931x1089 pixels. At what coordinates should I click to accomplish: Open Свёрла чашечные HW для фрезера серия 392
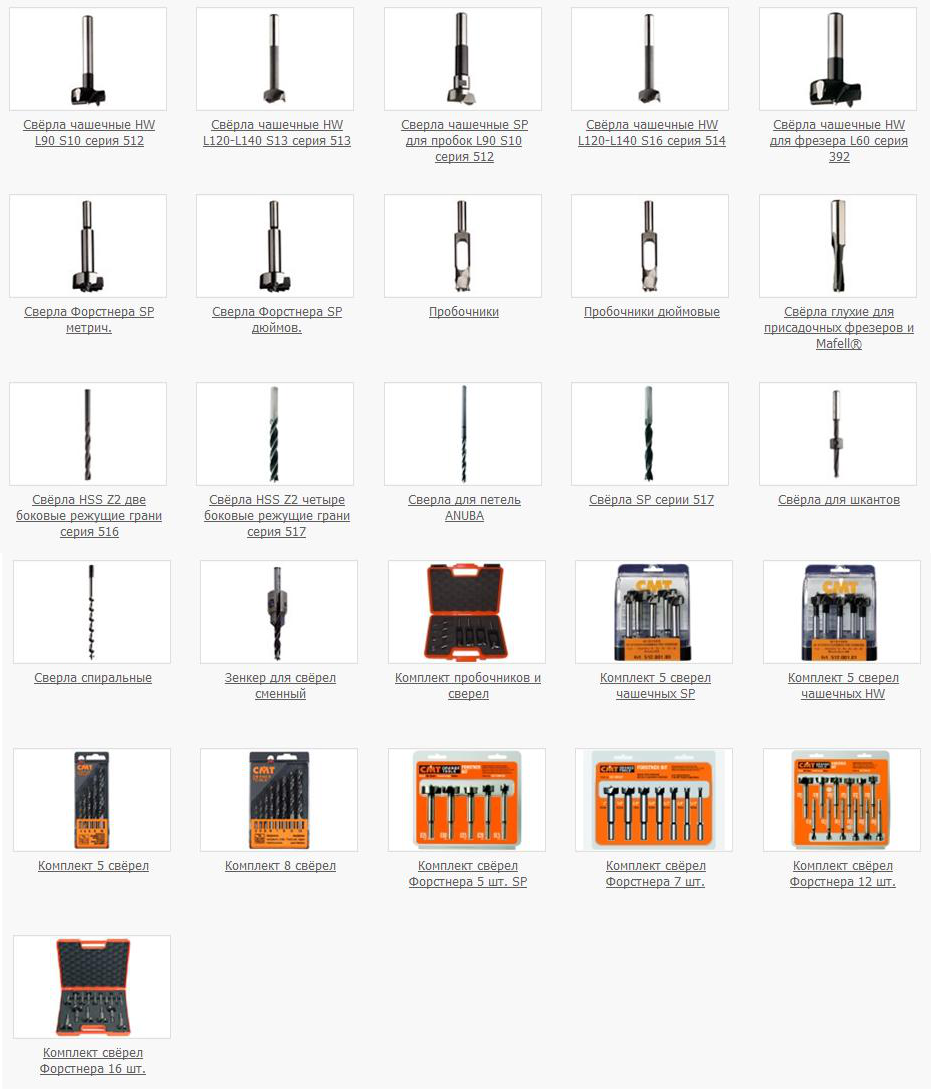pos(839,140)
